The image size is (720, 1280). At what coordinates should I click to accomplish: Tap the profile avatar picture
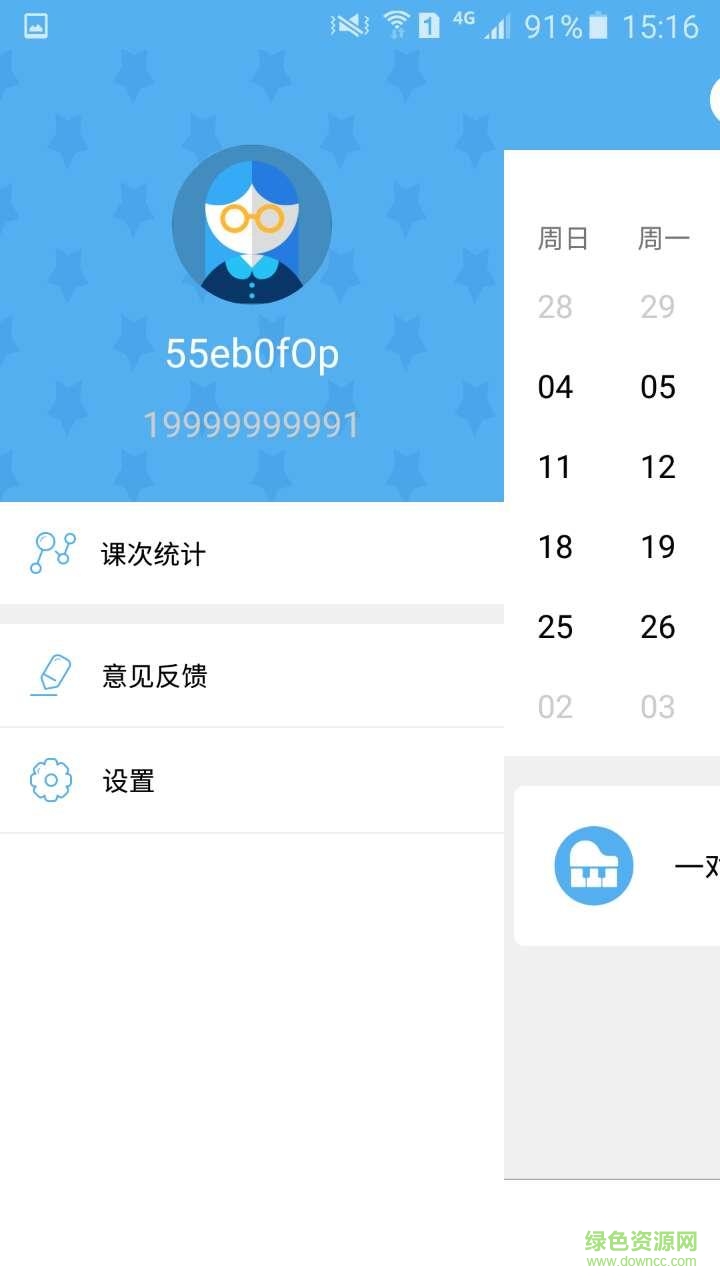252,225
